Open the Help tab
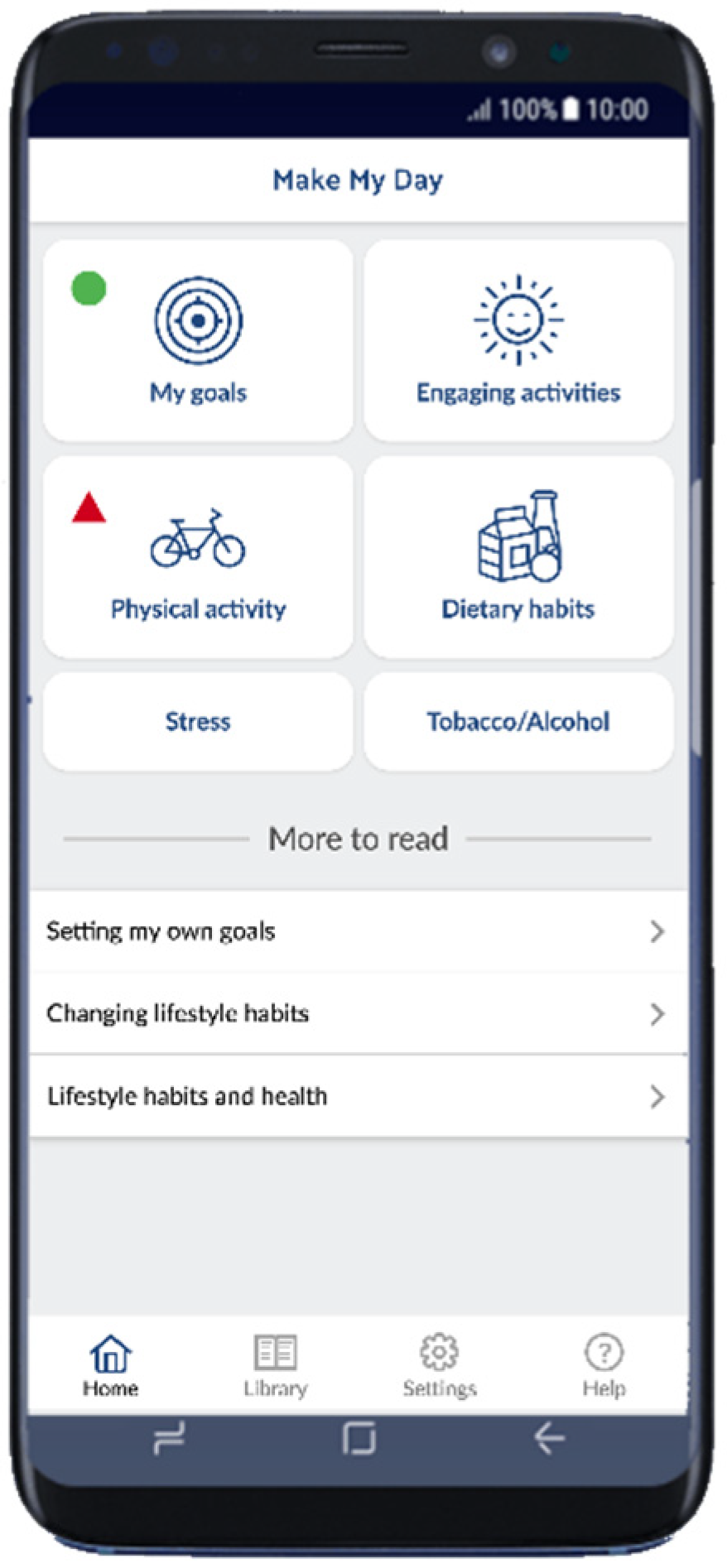This screenshot has width=727, height=1568. click(604, 1365)
